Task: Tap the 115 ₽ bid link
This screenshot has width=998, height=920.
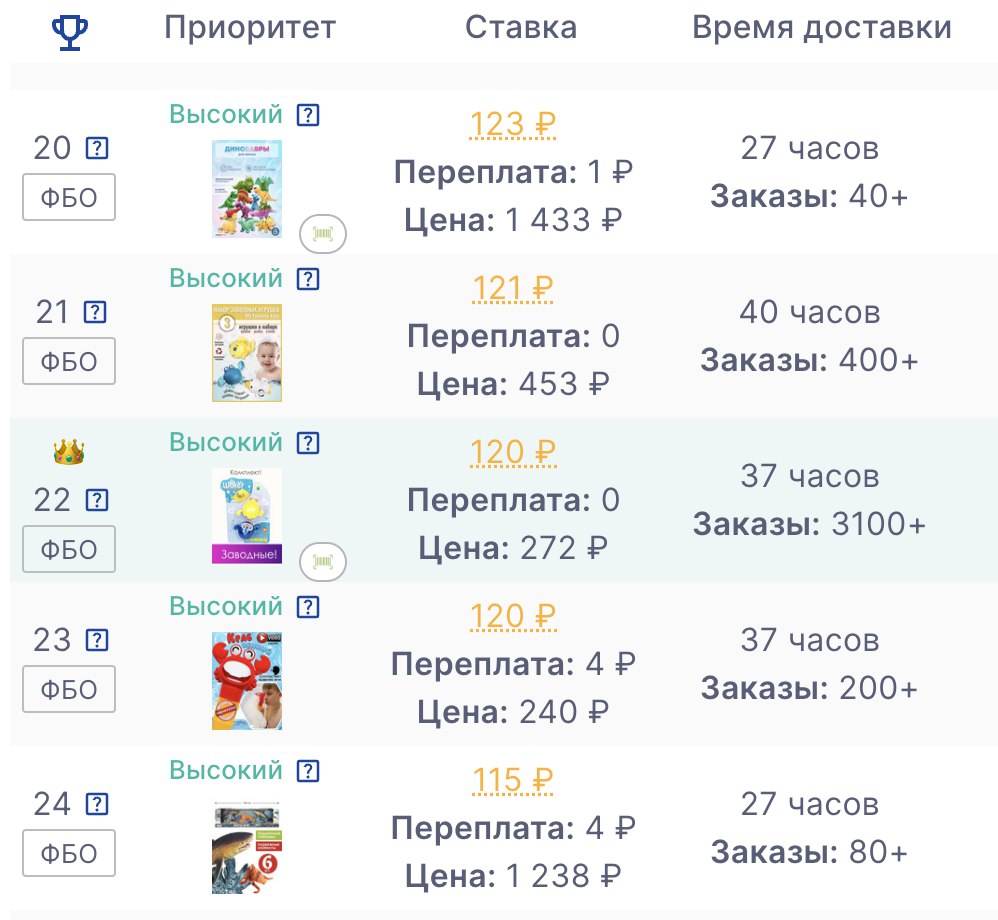Action: click(x=512, y=780)
